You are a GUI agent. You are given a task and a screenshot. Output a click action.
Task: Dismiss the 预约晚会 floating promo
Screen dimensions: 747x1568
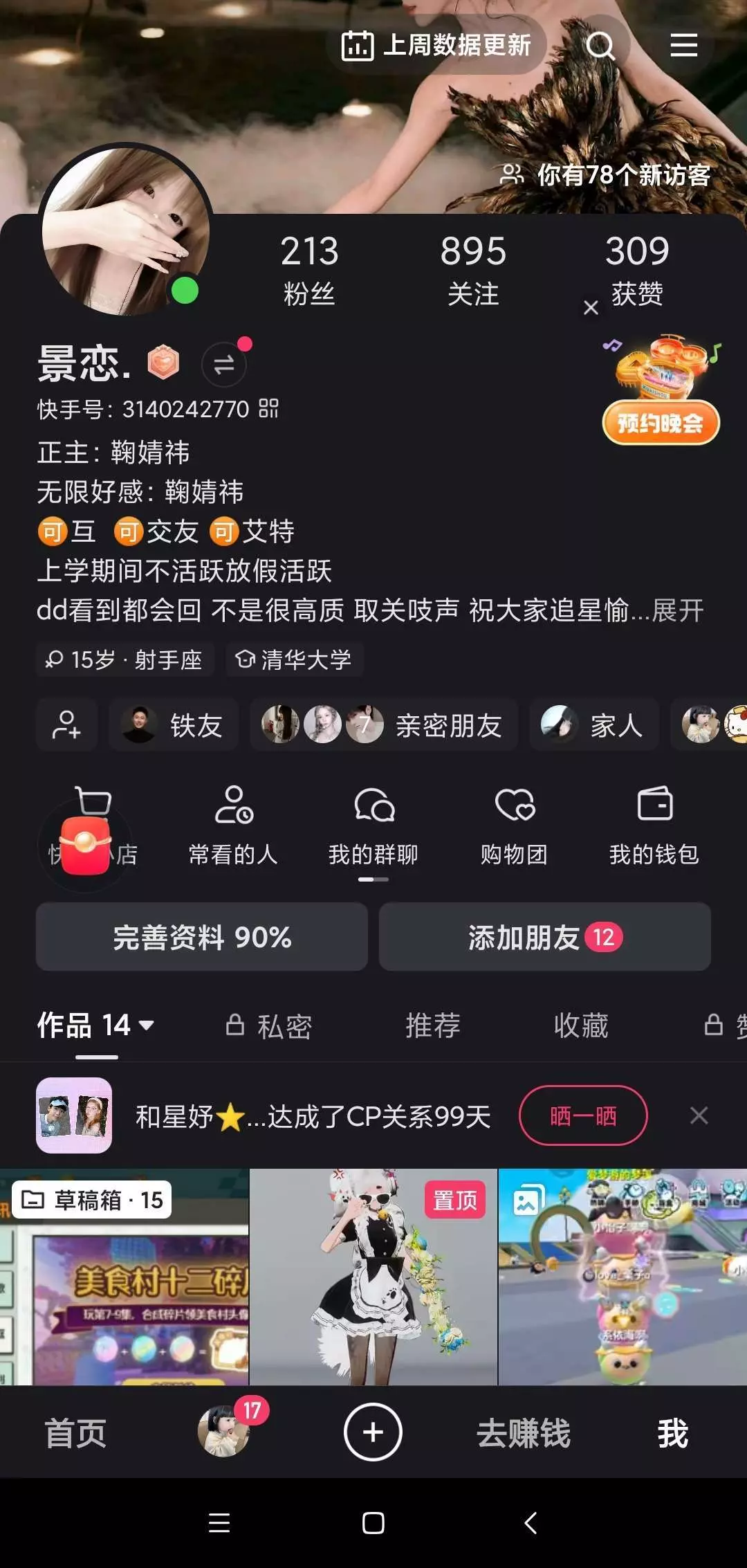(x=591, y=307)
